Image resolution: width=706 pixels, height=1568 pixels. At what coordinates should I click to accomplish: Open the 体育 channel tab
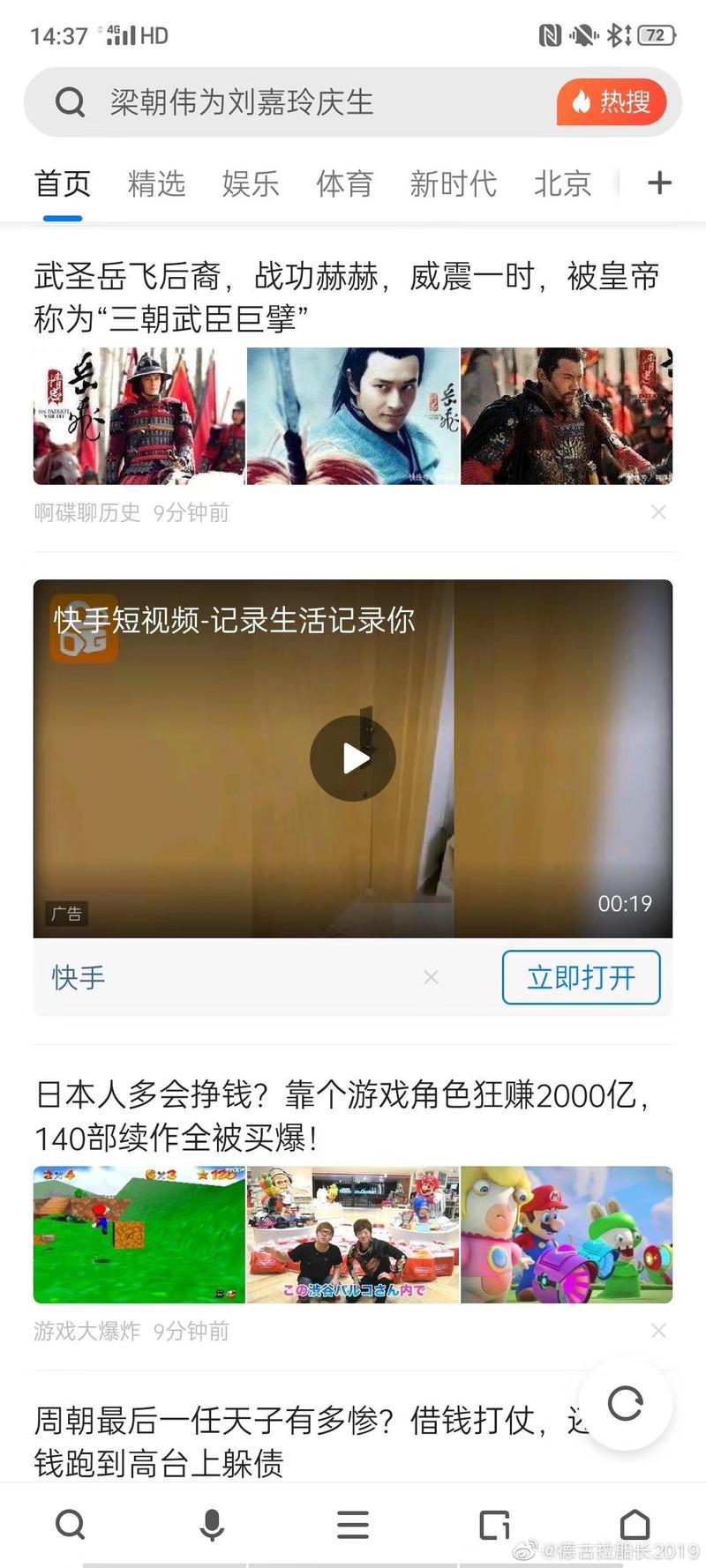coord(344,183)
